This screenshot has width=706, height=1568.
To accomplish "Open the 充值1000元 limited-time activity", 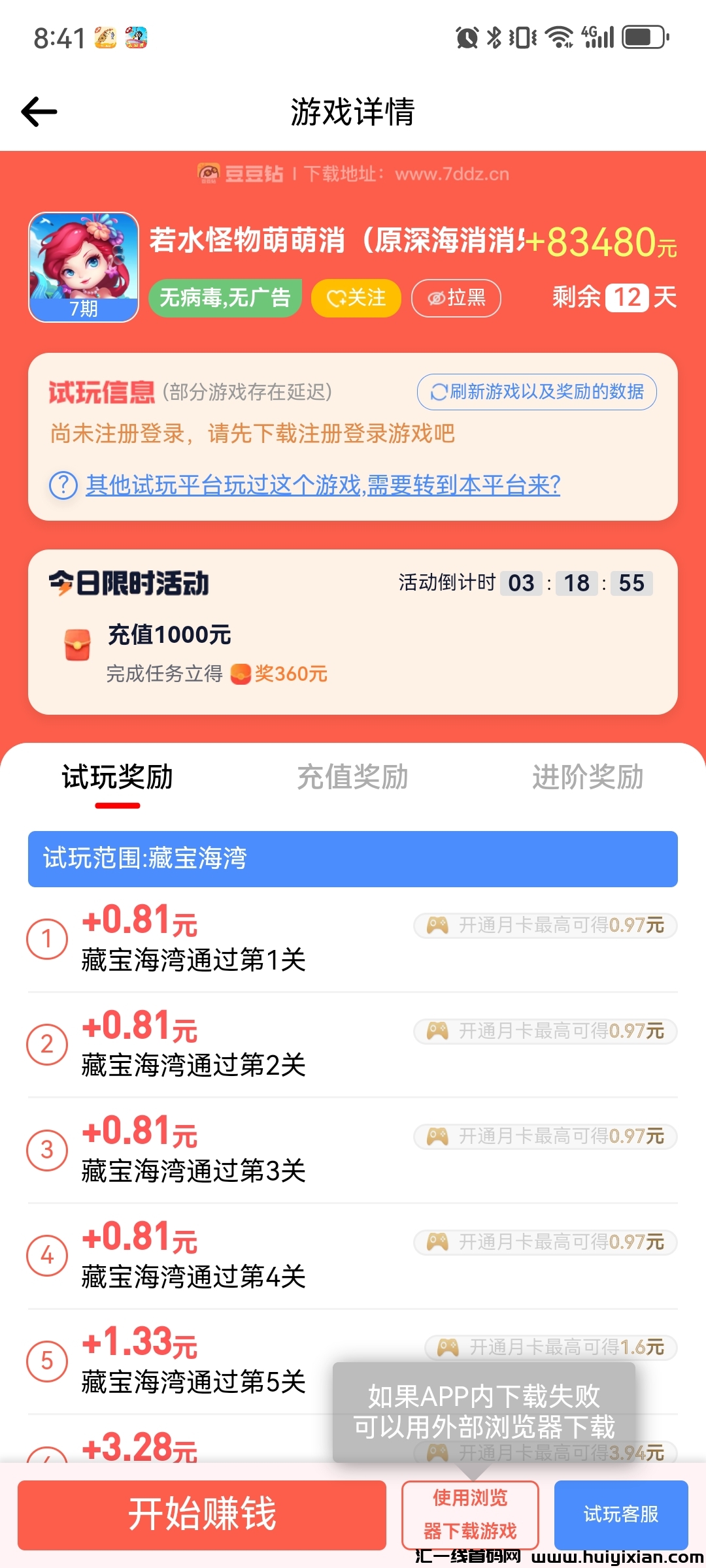I will point(170,635).
